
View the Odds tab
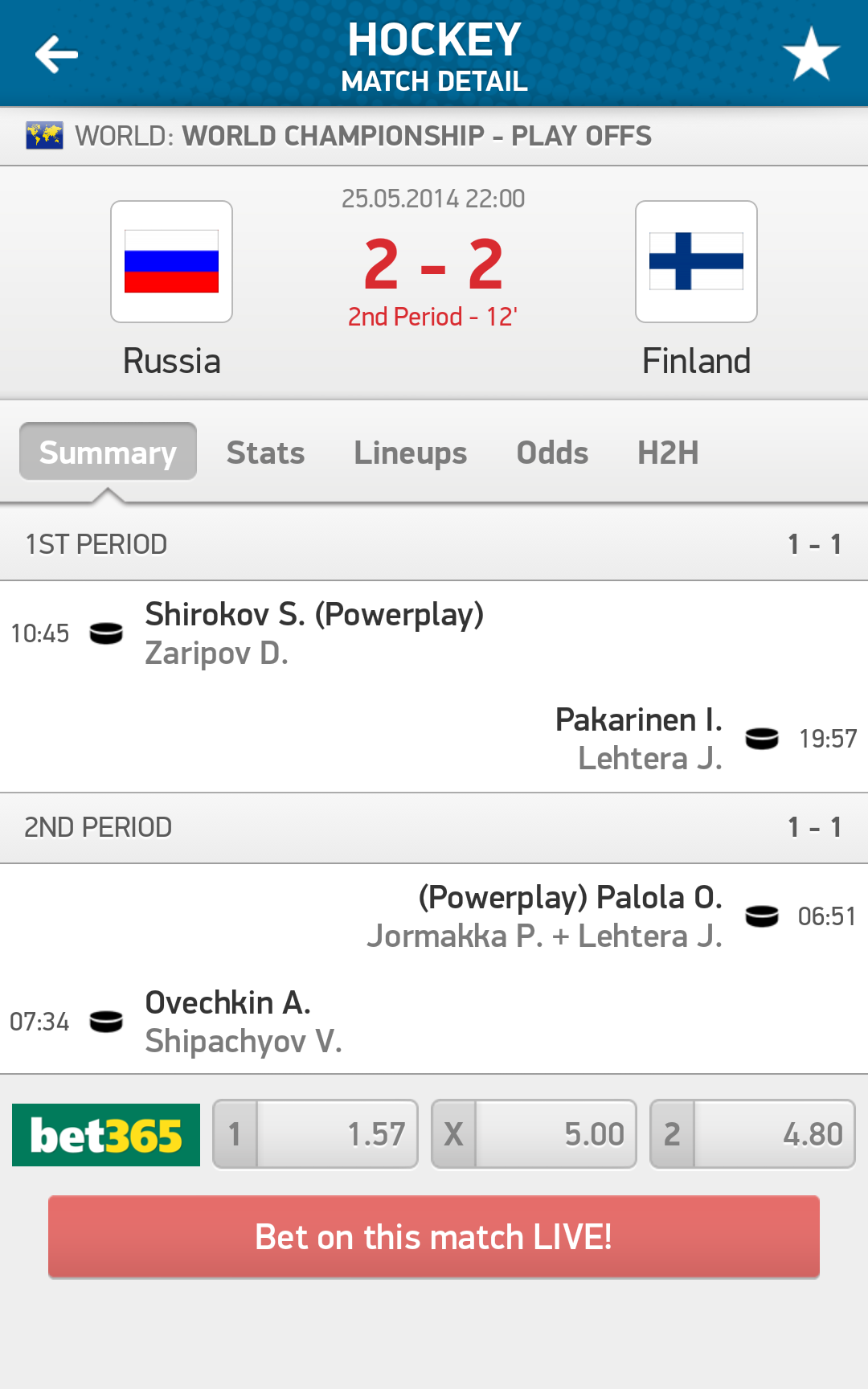552,453
